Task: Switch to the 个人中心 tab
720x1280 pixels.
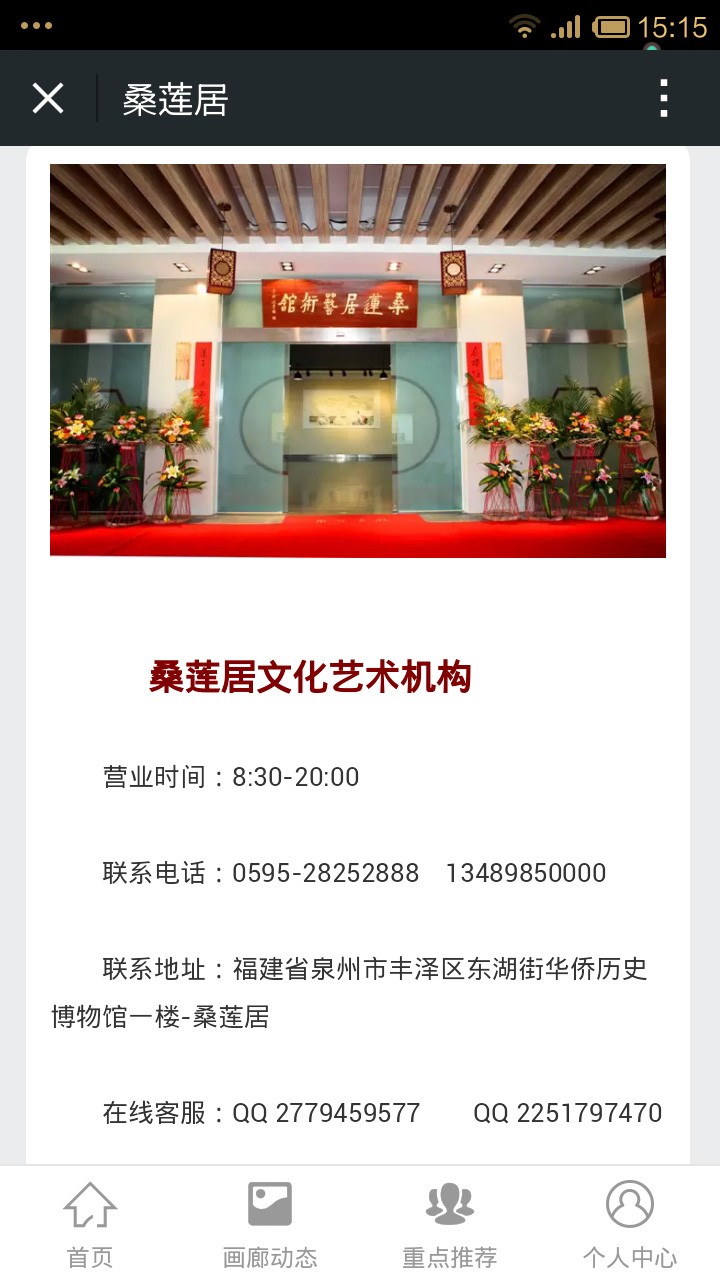Action: click(x=630, y=1224)
